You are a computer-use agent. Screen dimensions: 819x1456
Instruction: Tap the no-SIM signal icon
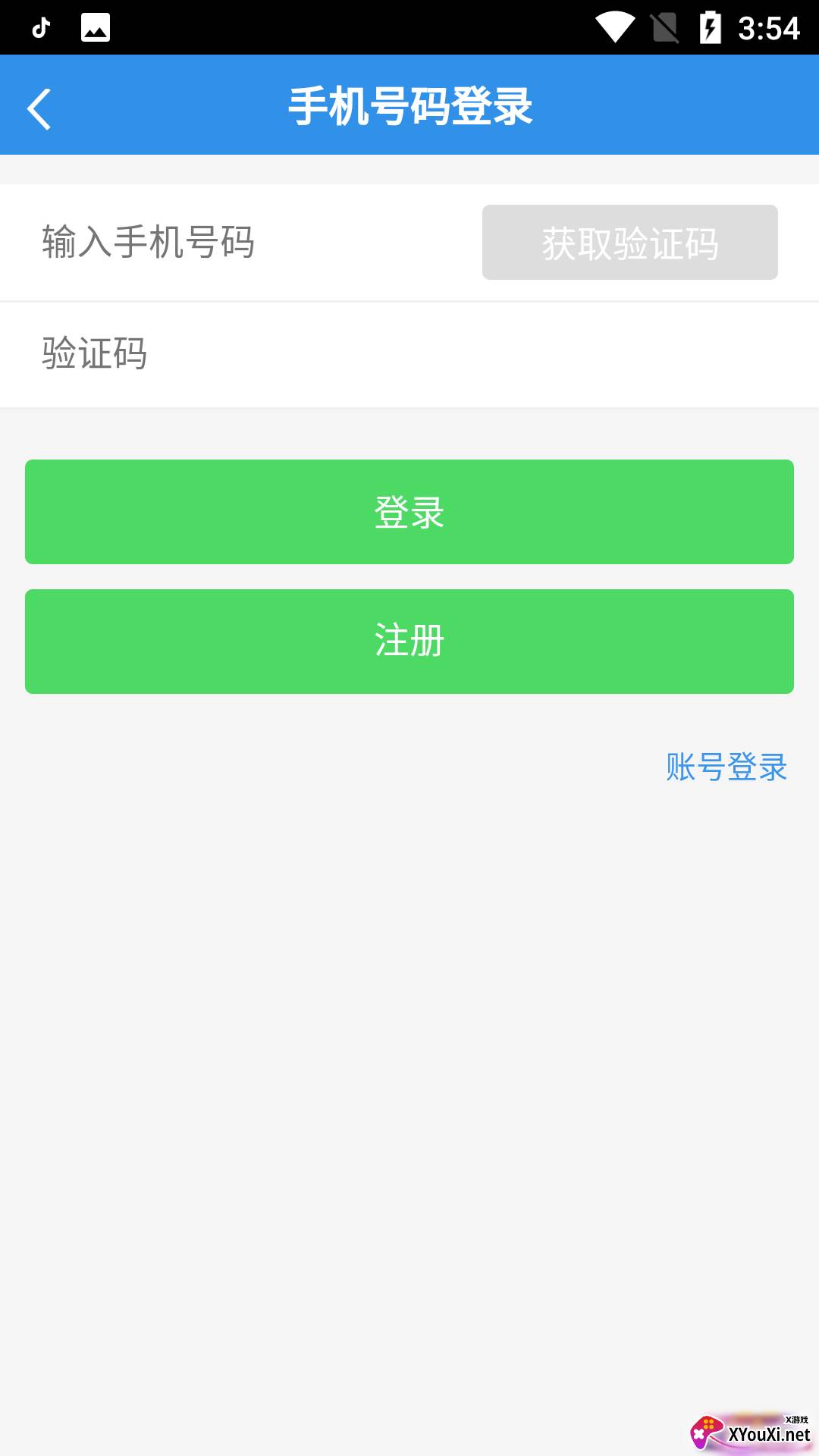tap(664, 27)
